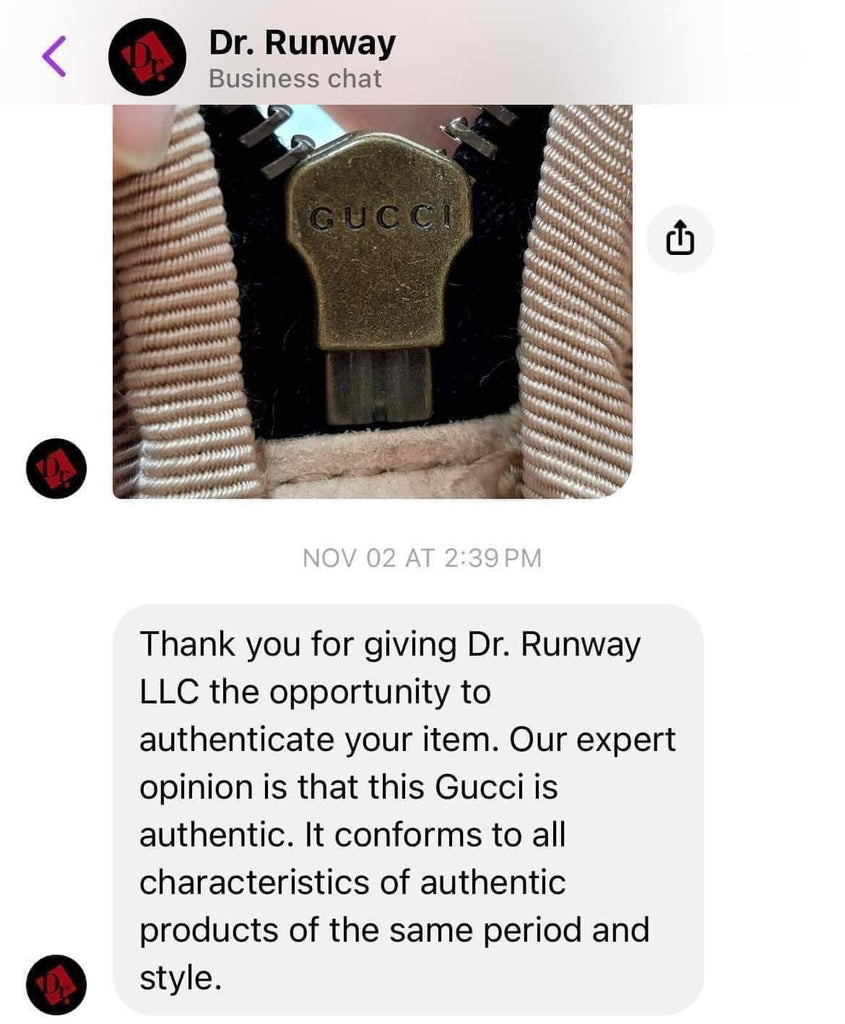
Task: Share the Gucci zipper photo
Action: pyautogui.click(x=679, y=239)
